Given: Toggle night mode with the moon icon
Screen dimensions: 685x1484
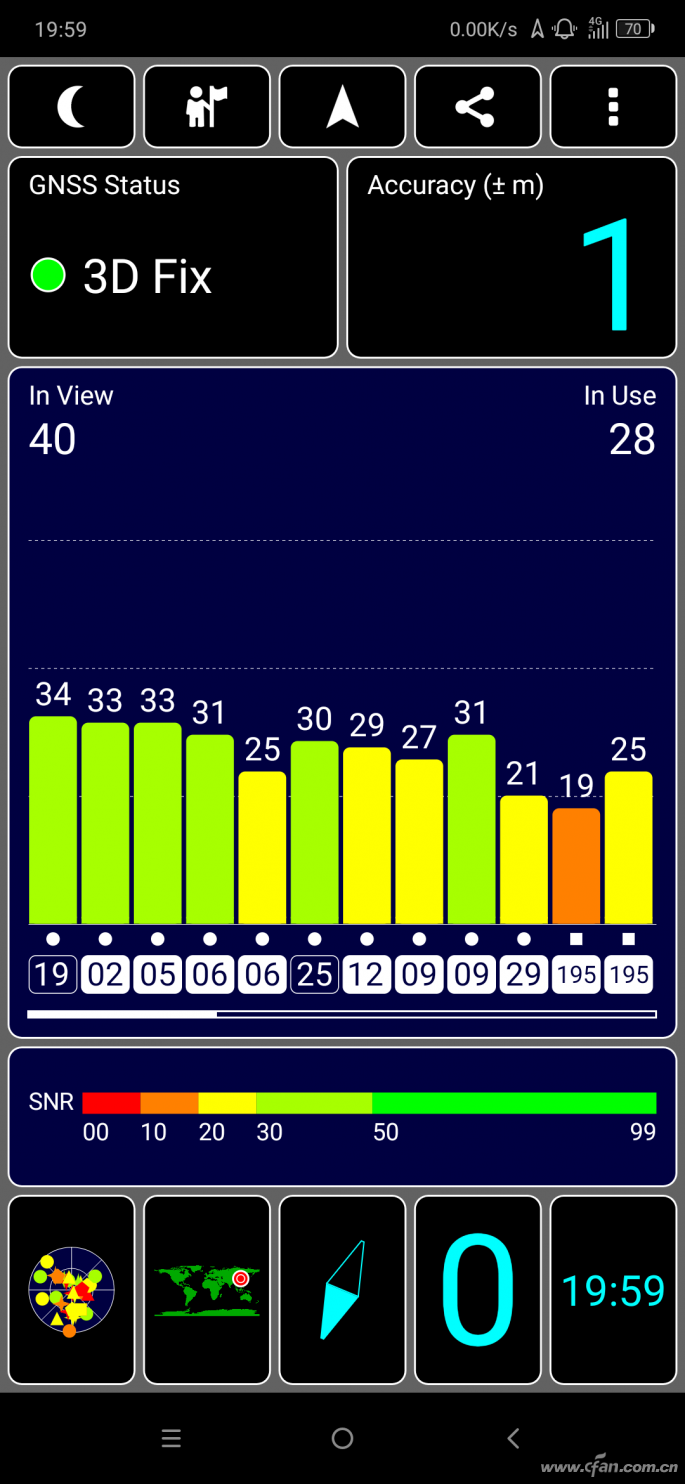Looking at the screenshot, I should click(x=71, y=107).
